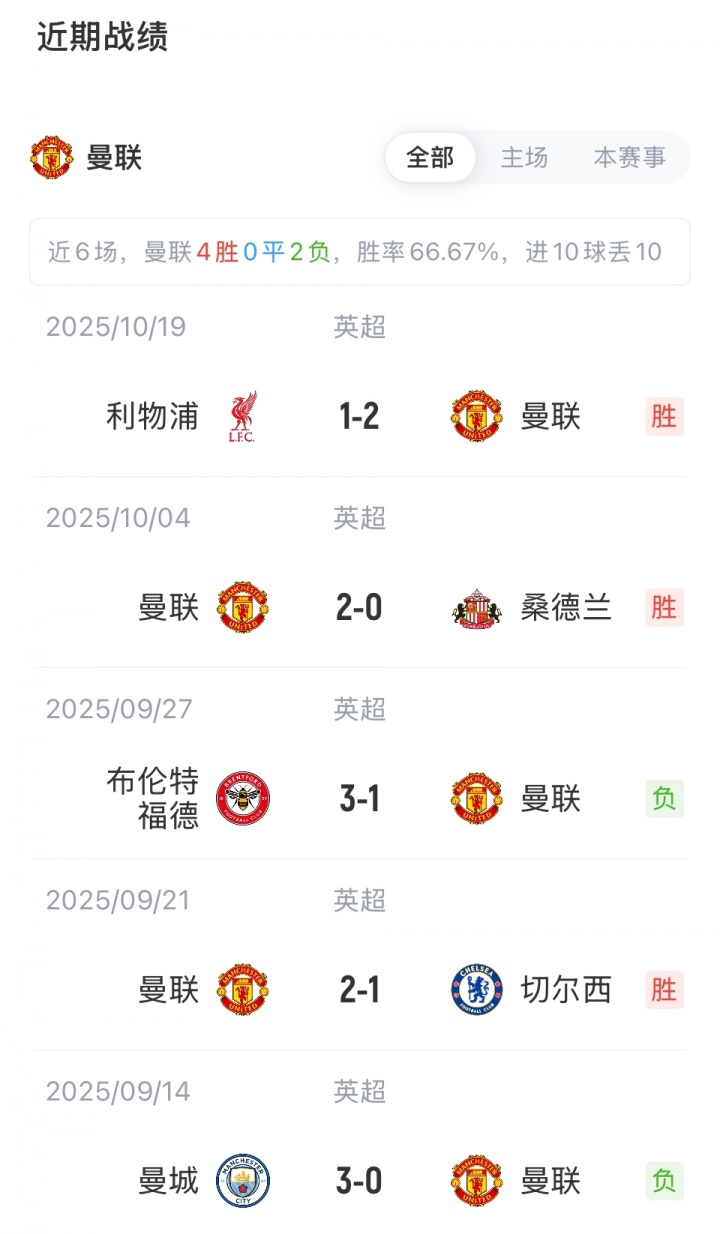720x1234 pixels.
Task: Select the 全部 filter tab
Action: pyautogui.click(x=430, y=157)
